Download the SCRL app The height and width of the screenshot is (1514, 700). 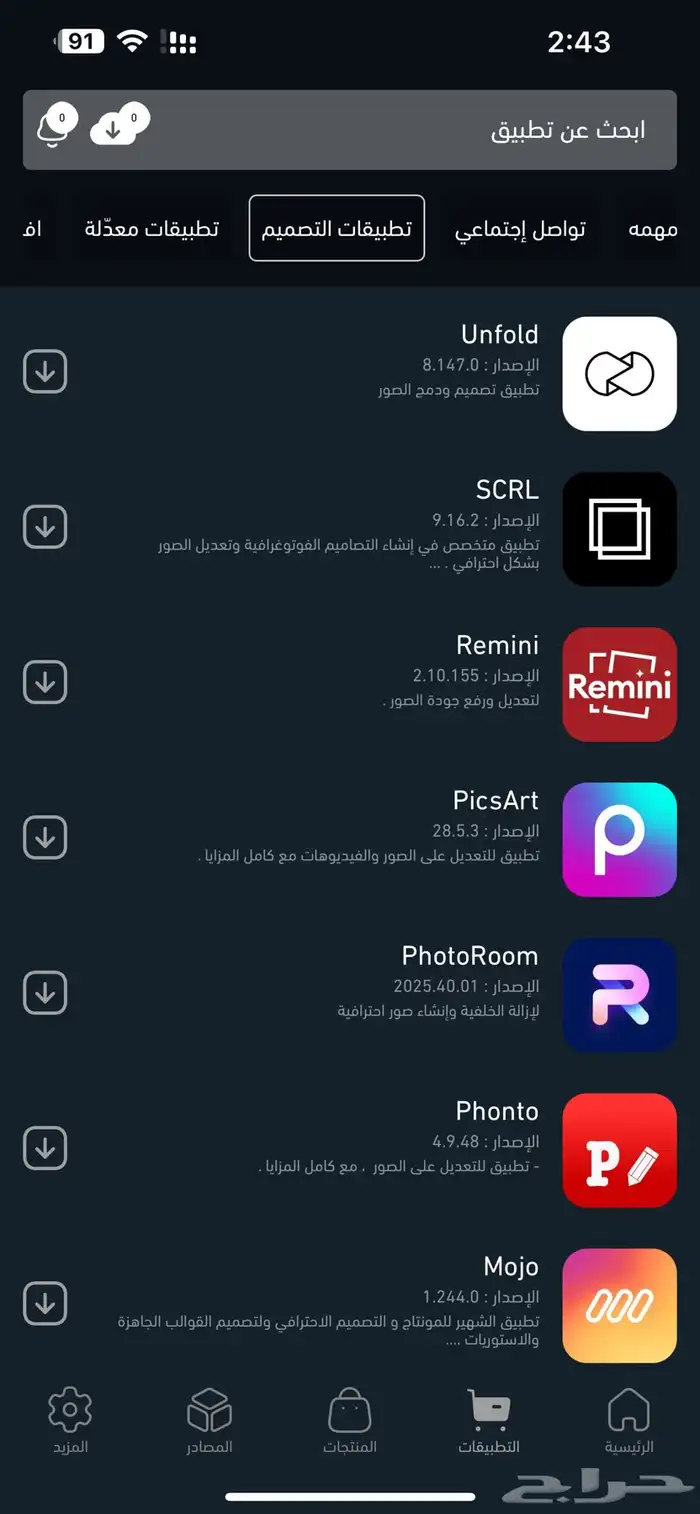coord(45,527)
